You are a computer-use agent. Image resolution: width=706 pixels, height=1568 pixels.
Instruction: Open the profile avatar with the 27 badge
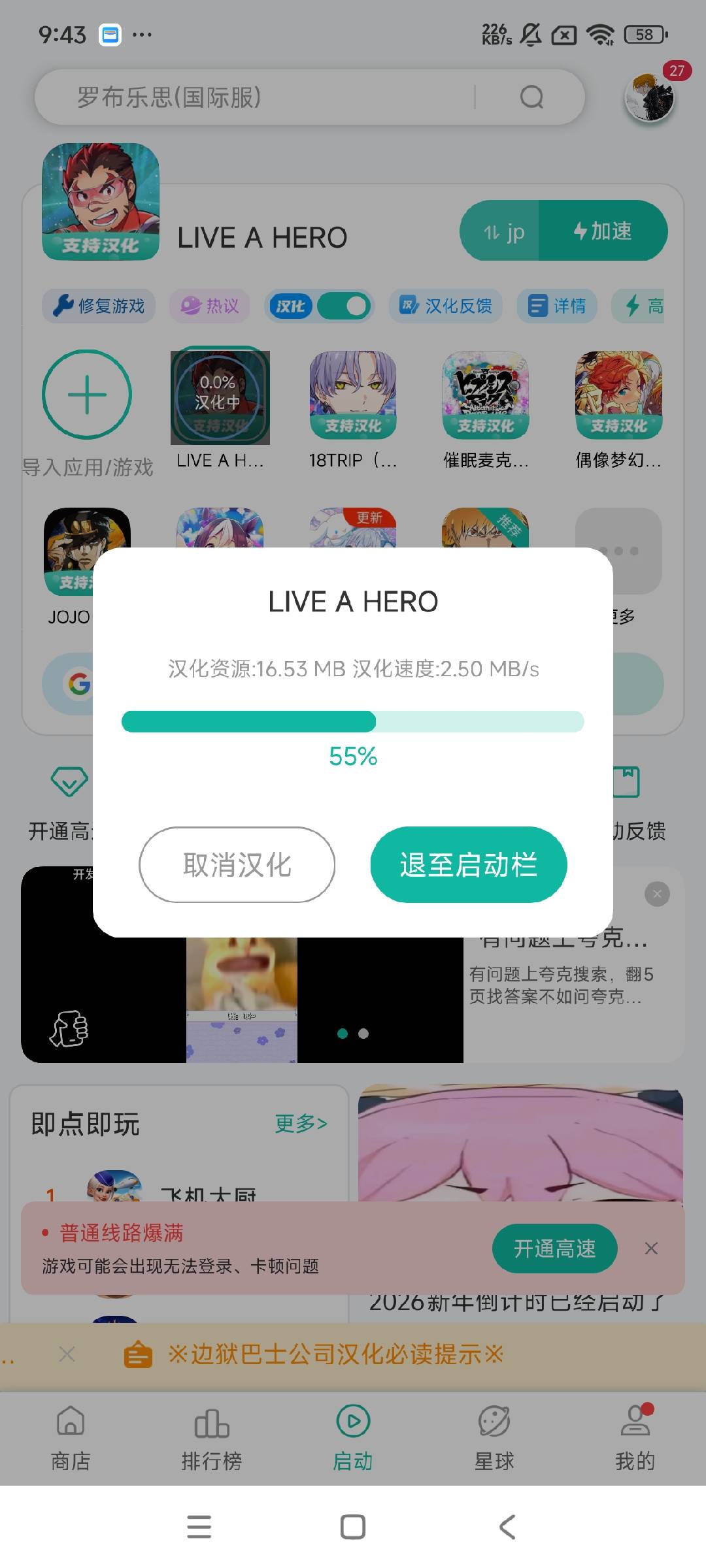click(649, 98)
